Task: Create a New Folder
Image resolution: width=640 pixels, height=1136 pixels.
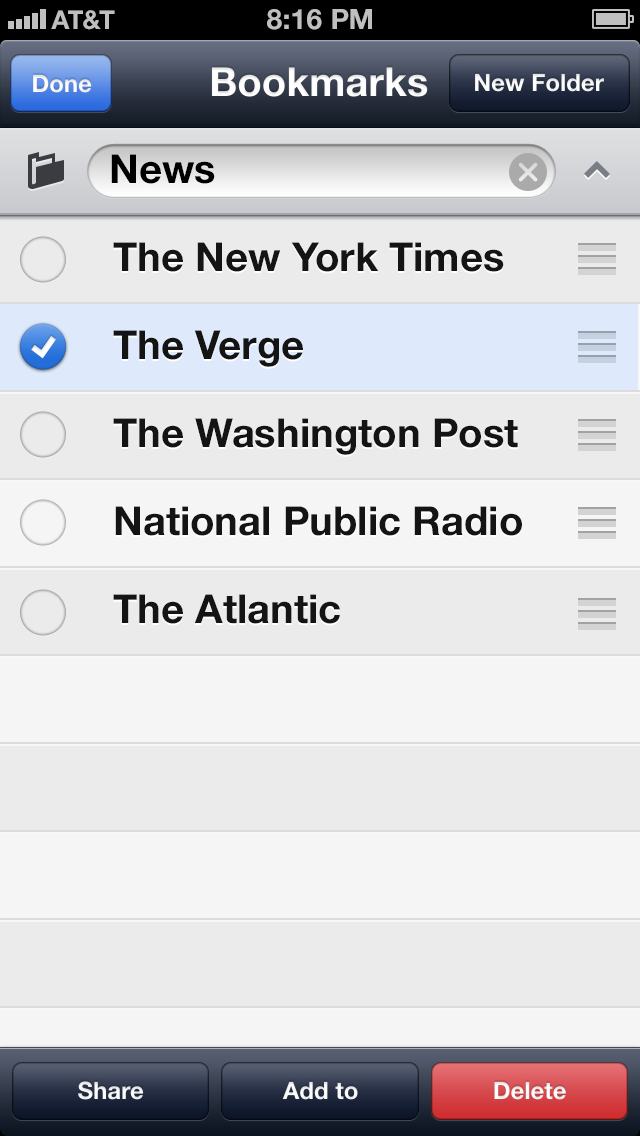Action: pyautogui.click(x=538, y=83)
